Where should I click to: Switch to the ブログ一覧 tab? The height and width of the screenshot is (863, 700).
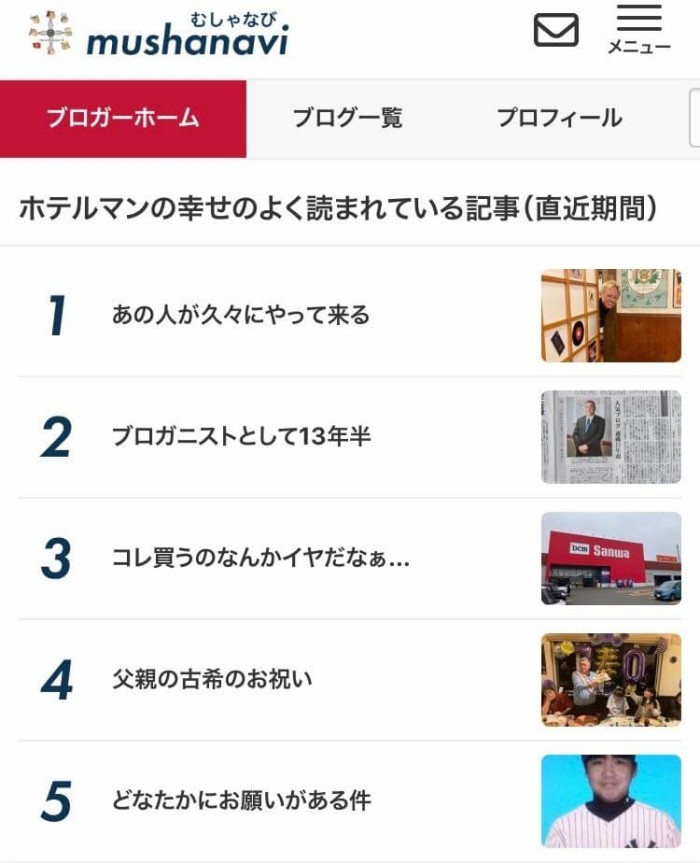[x=347, y=118]
